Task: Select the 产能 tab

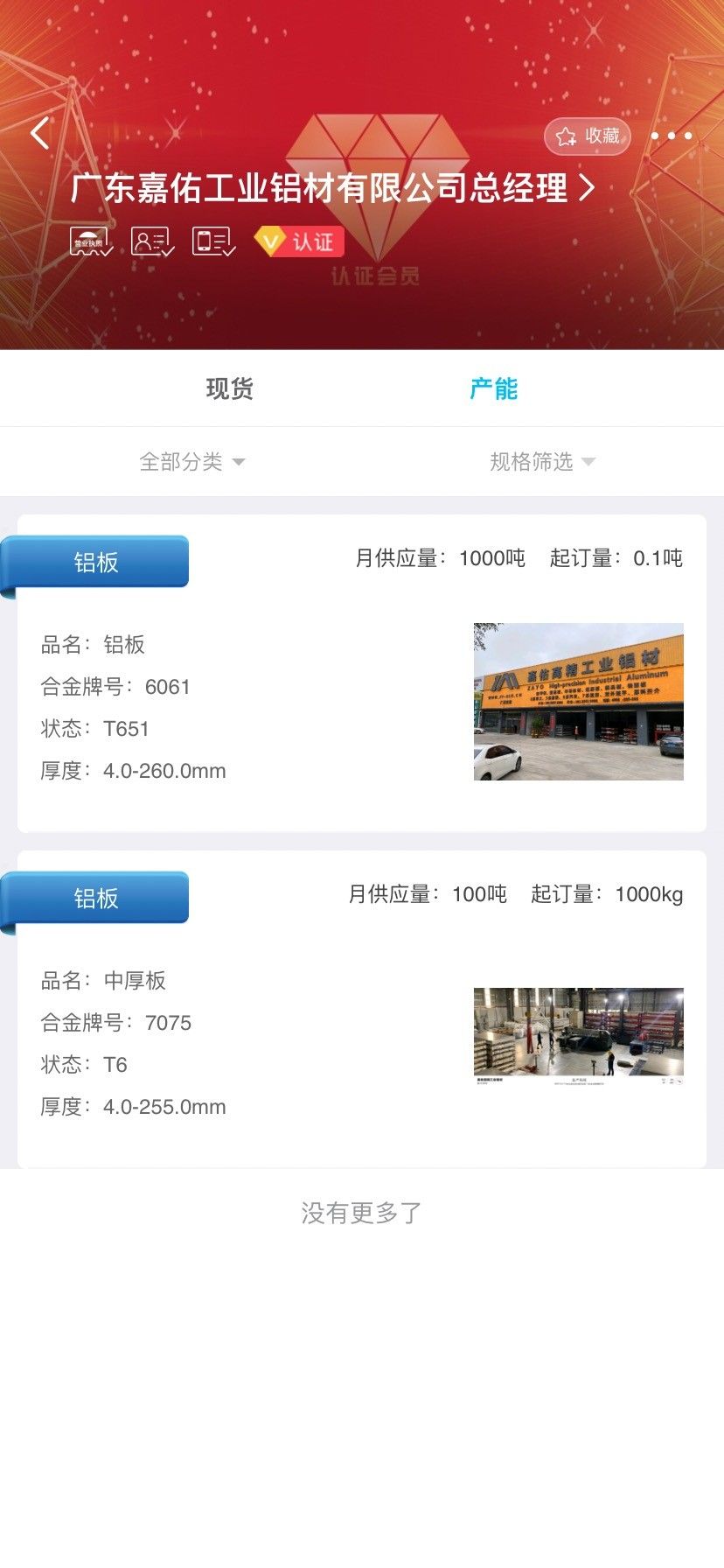Action: 494,388
